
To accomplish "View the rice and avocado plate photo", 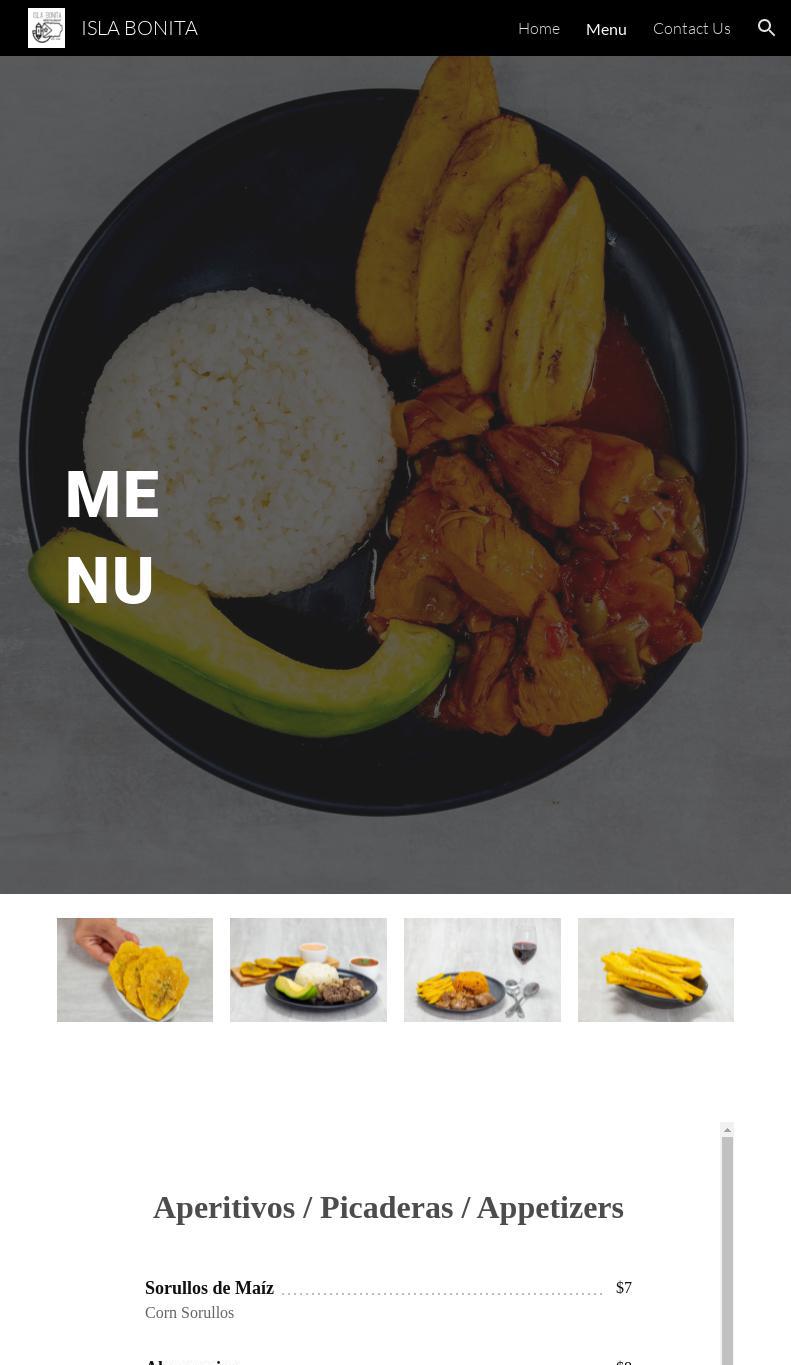I will 308,969.
